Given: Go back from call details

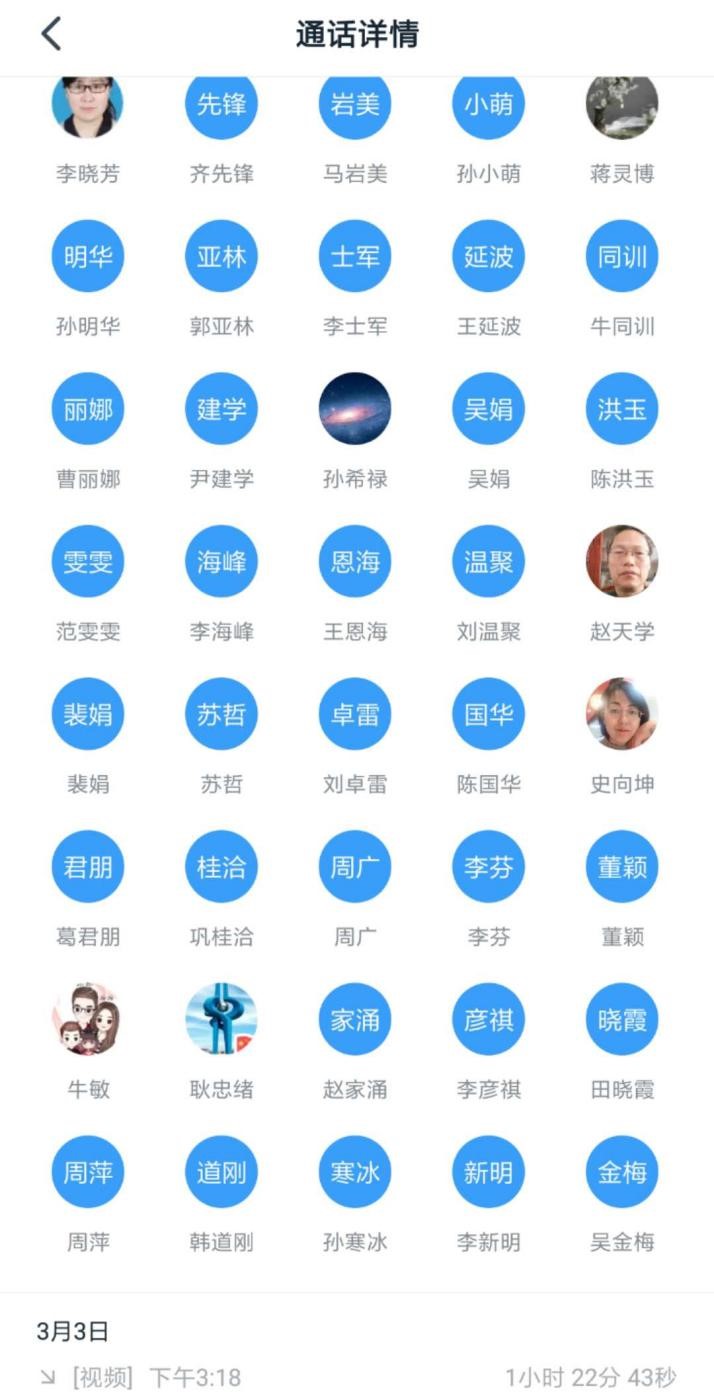Looking at the screenshot, I should pyautogui.click(x=51, y=34).
